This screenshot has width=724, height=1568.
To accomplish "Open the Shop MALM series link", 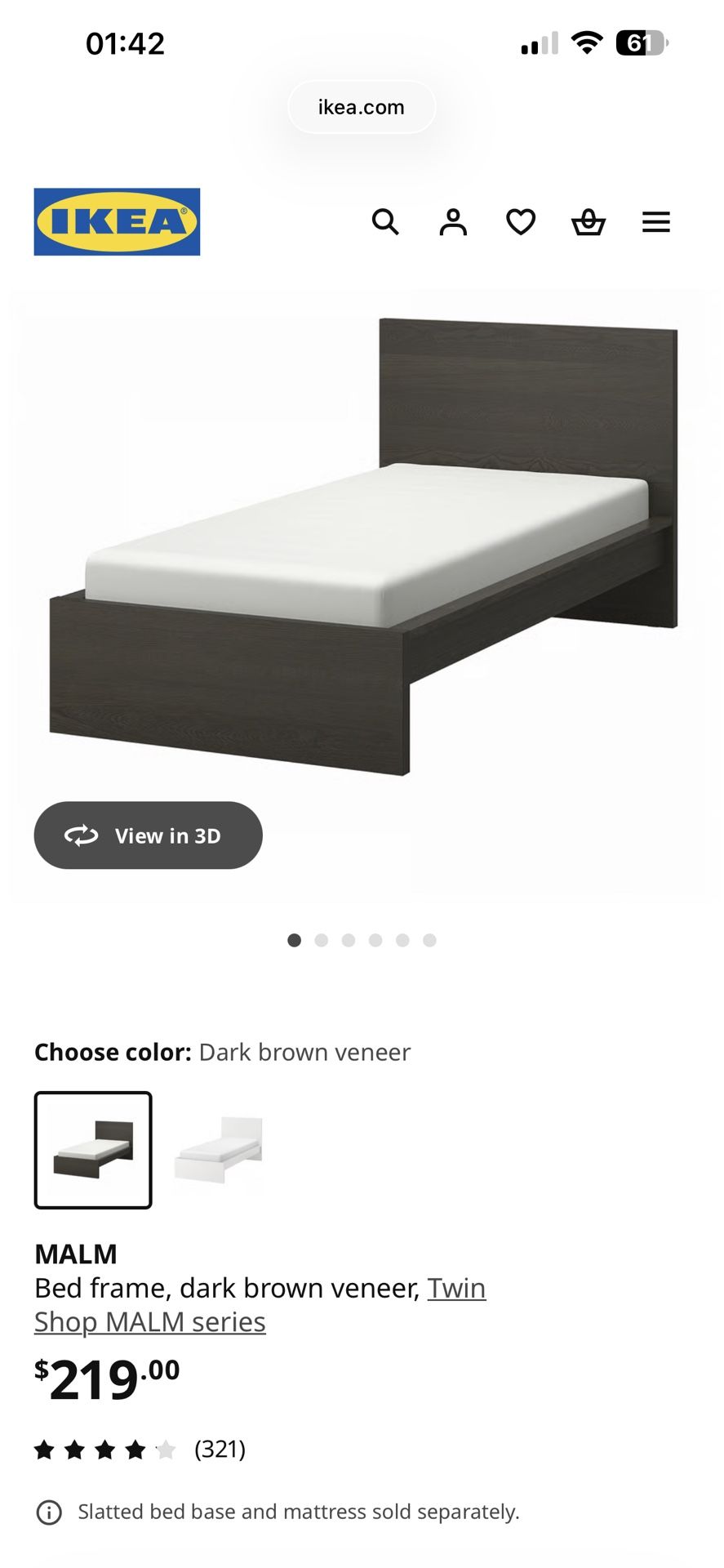I will (149, 1321).
